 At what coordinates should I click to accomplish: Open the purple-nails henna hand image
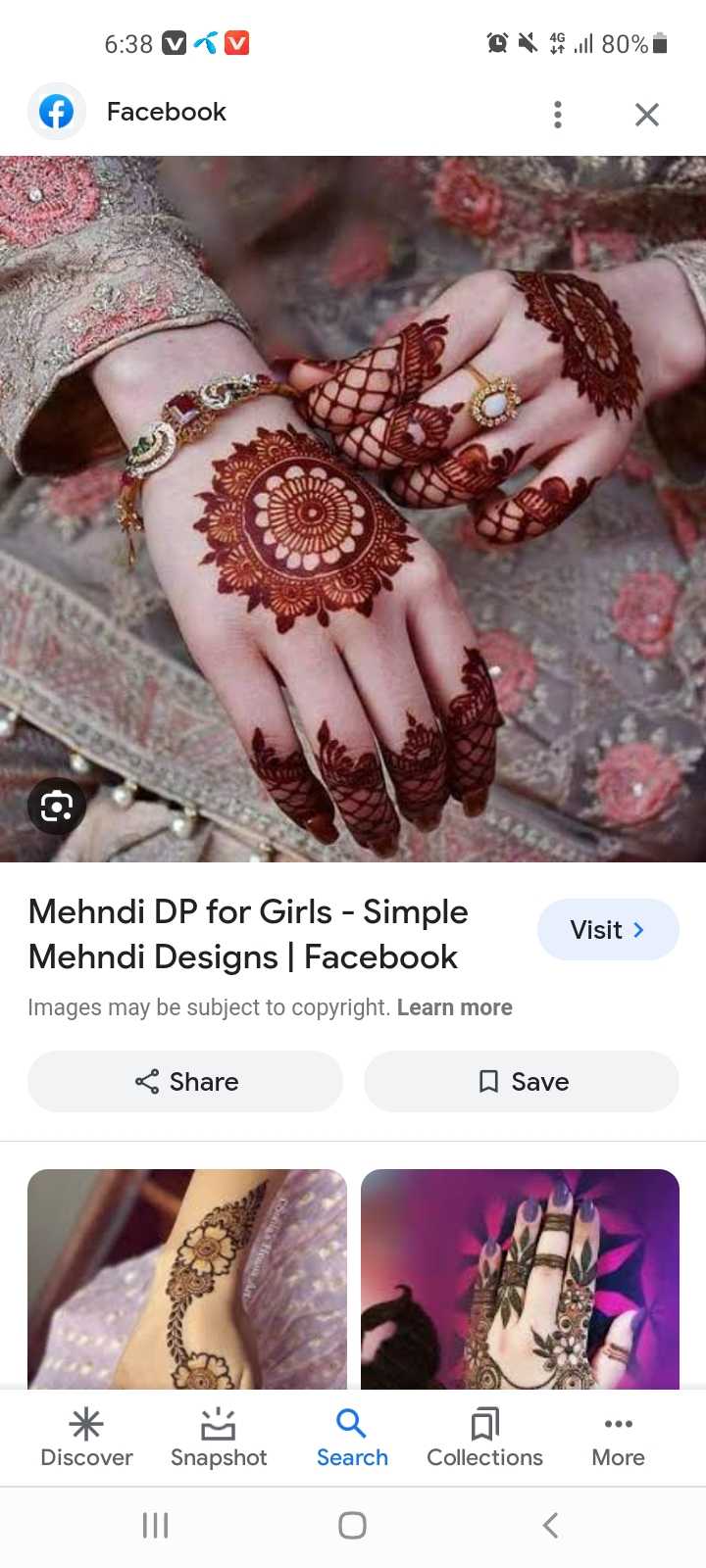(520, 1279)
